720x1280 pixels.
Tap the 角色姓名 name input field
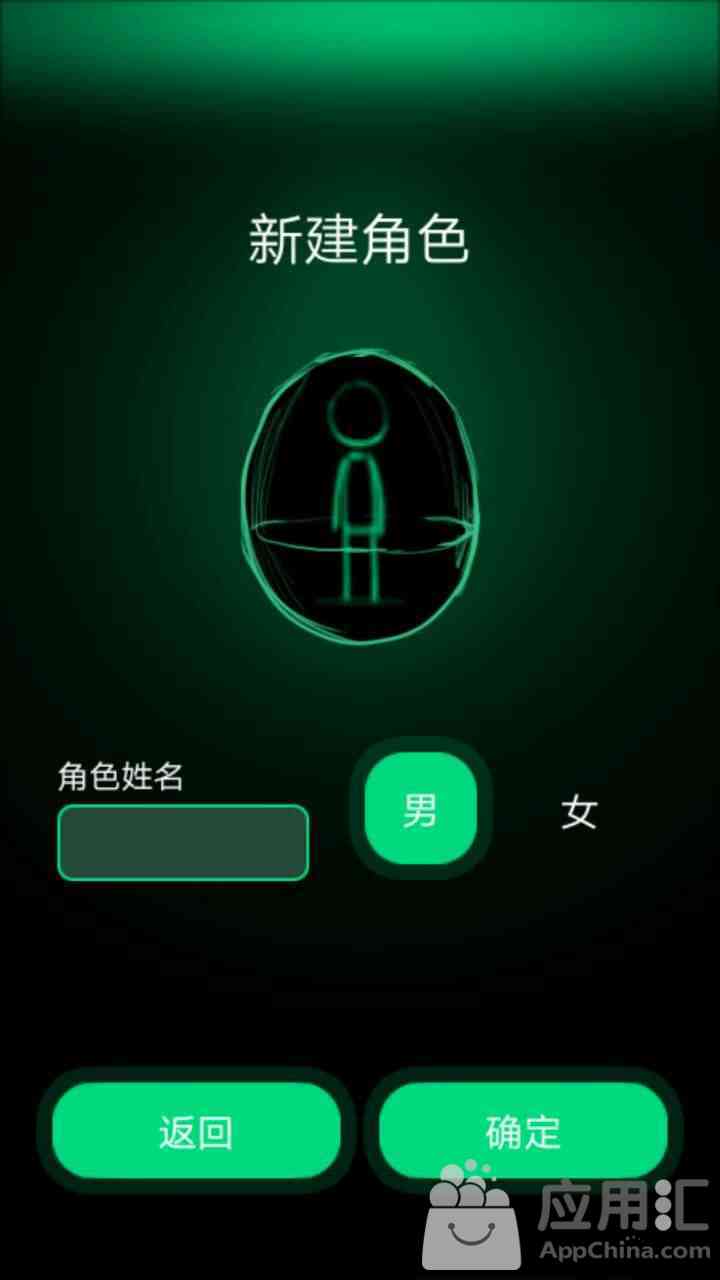[x=183, y=843]
